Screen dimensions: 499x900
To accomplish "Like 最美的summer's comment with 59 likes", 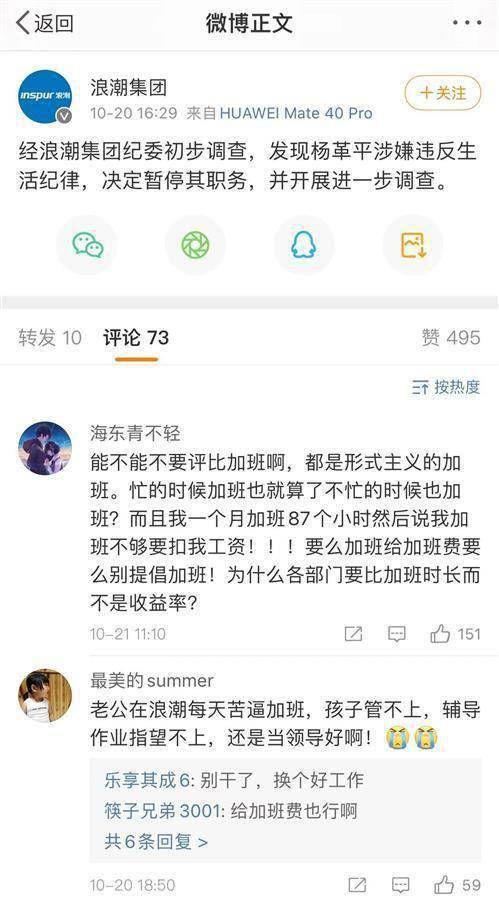I will tap(458, 885).
